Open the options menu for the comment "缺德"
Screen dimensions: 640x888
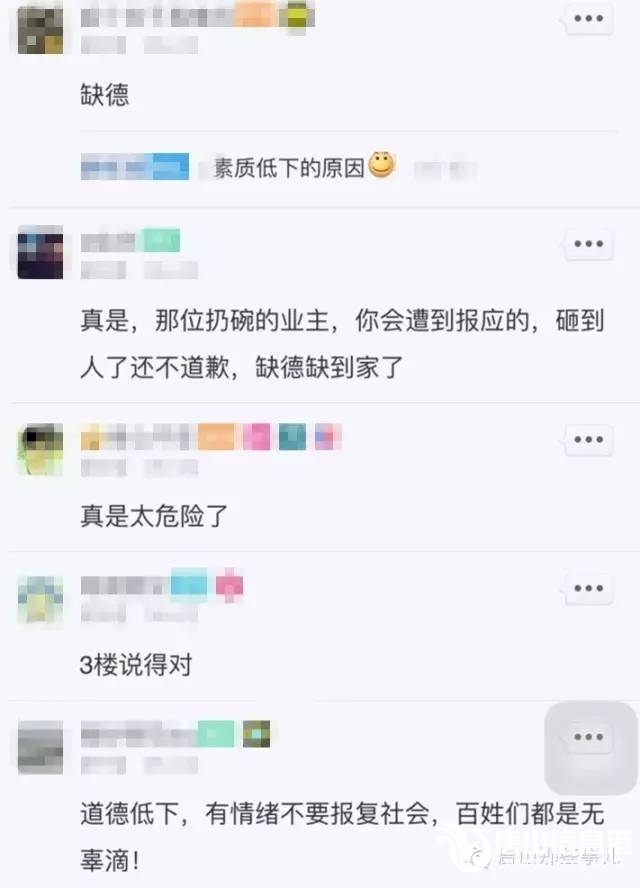[x=589, y=19]
